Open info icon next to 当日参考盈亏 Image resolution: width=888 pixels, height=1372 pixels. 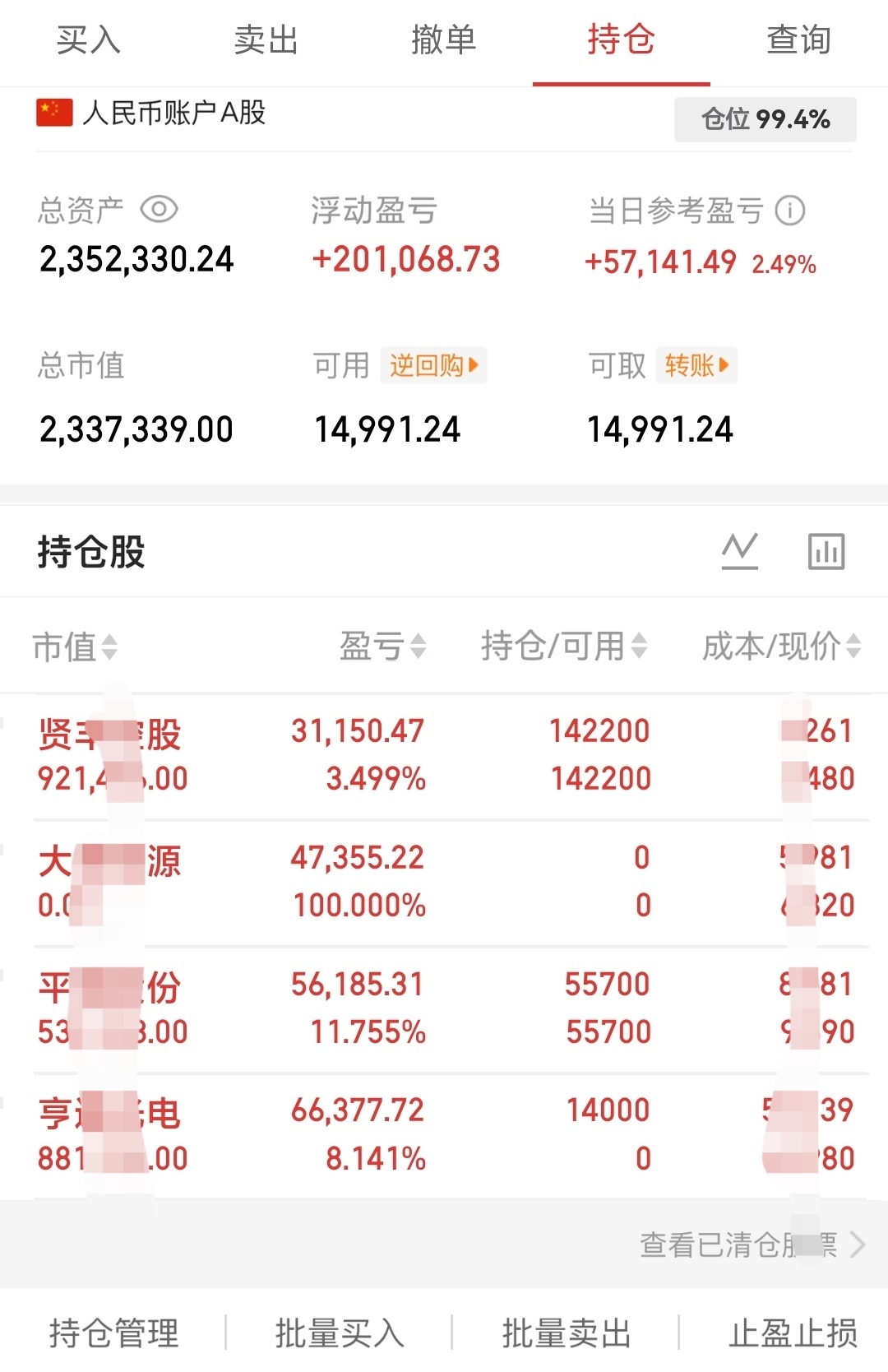point(790,211)
